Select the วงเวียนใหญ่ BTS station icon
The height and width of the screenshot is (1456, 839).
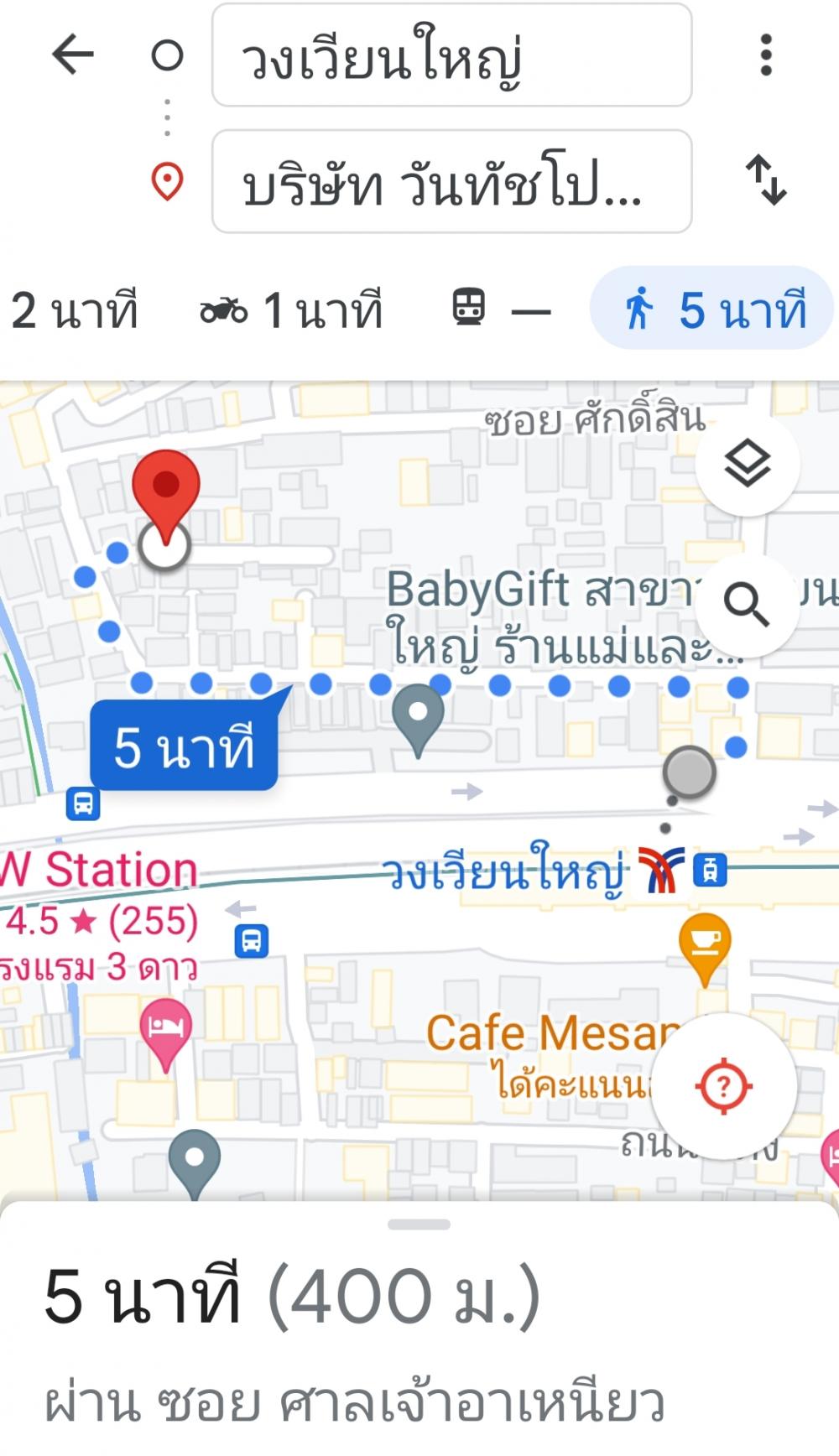click(x=661, y=869)
